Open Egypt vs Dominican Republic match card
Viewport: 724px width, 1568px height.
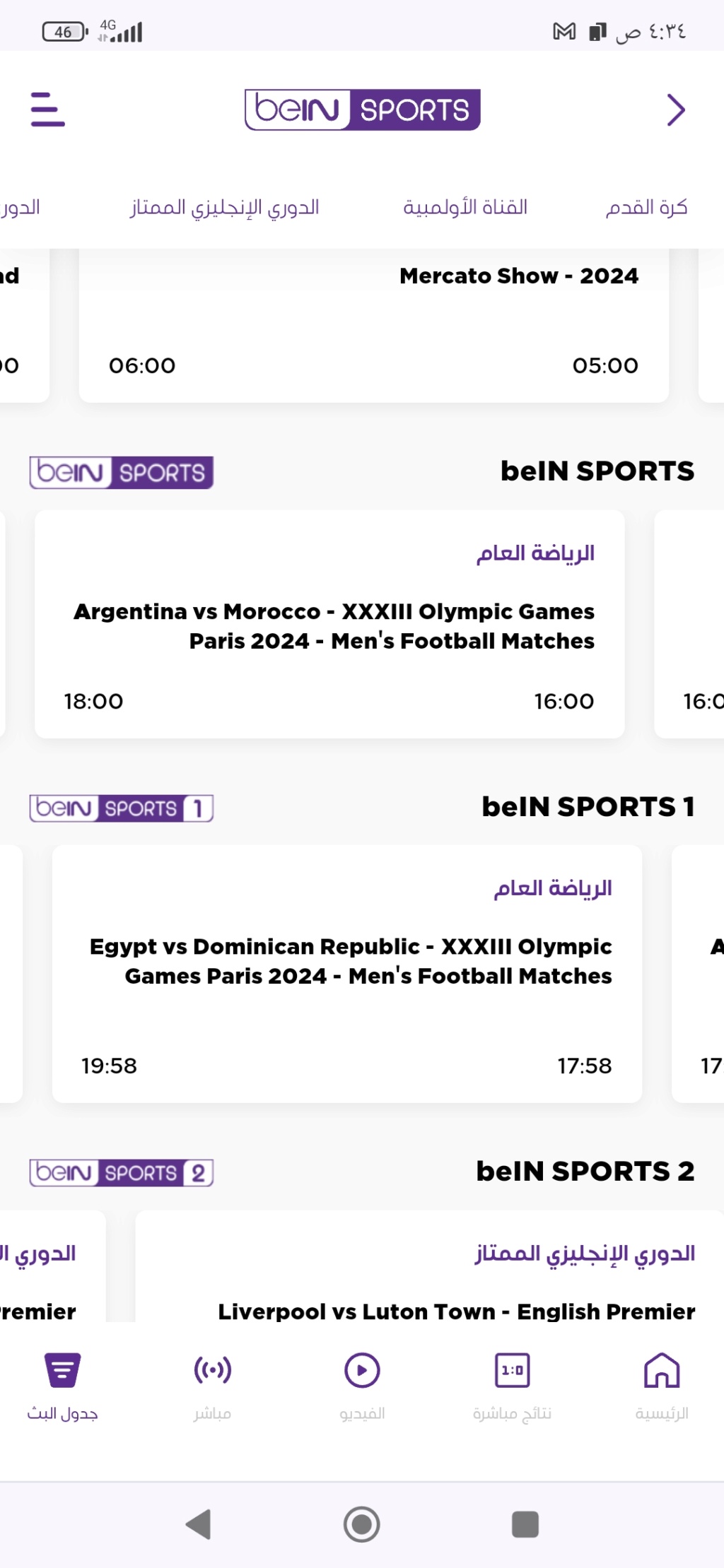click(347, 974)
